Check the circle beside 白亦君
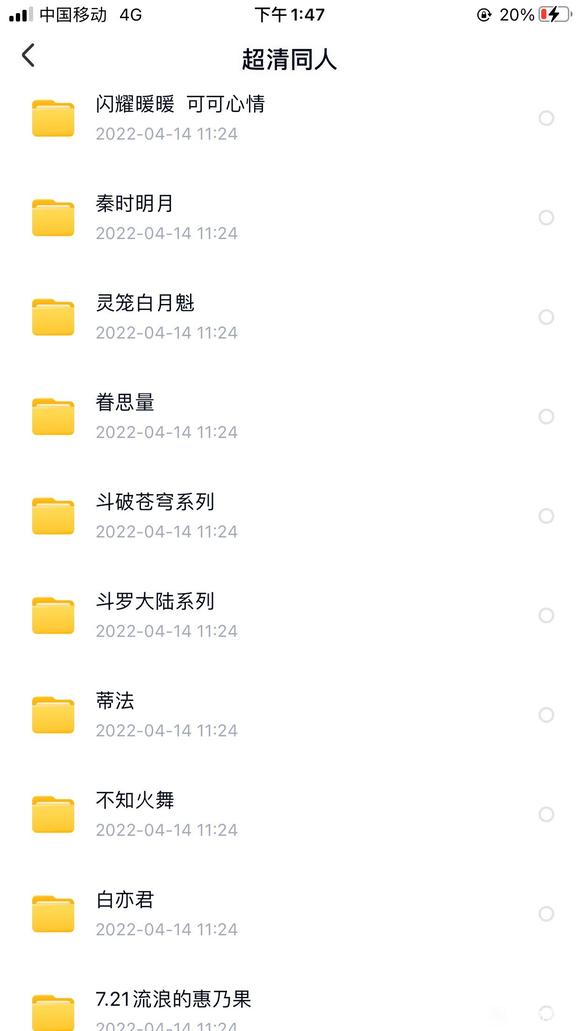580x1031 pixels. tap(546, 914)
